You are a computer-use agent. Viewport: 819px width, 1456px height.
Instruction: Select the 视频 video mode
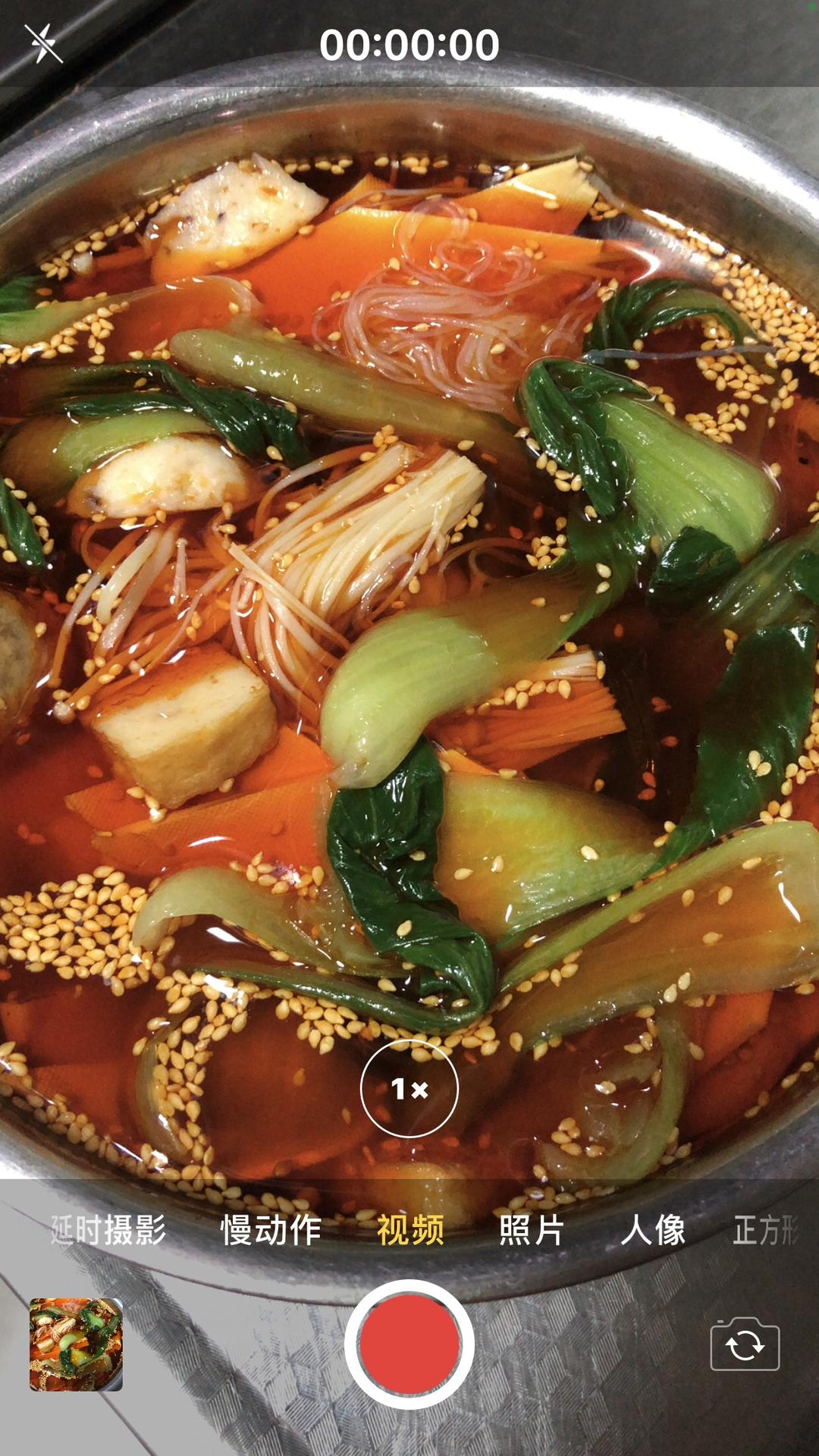[x=410, y=1229]
